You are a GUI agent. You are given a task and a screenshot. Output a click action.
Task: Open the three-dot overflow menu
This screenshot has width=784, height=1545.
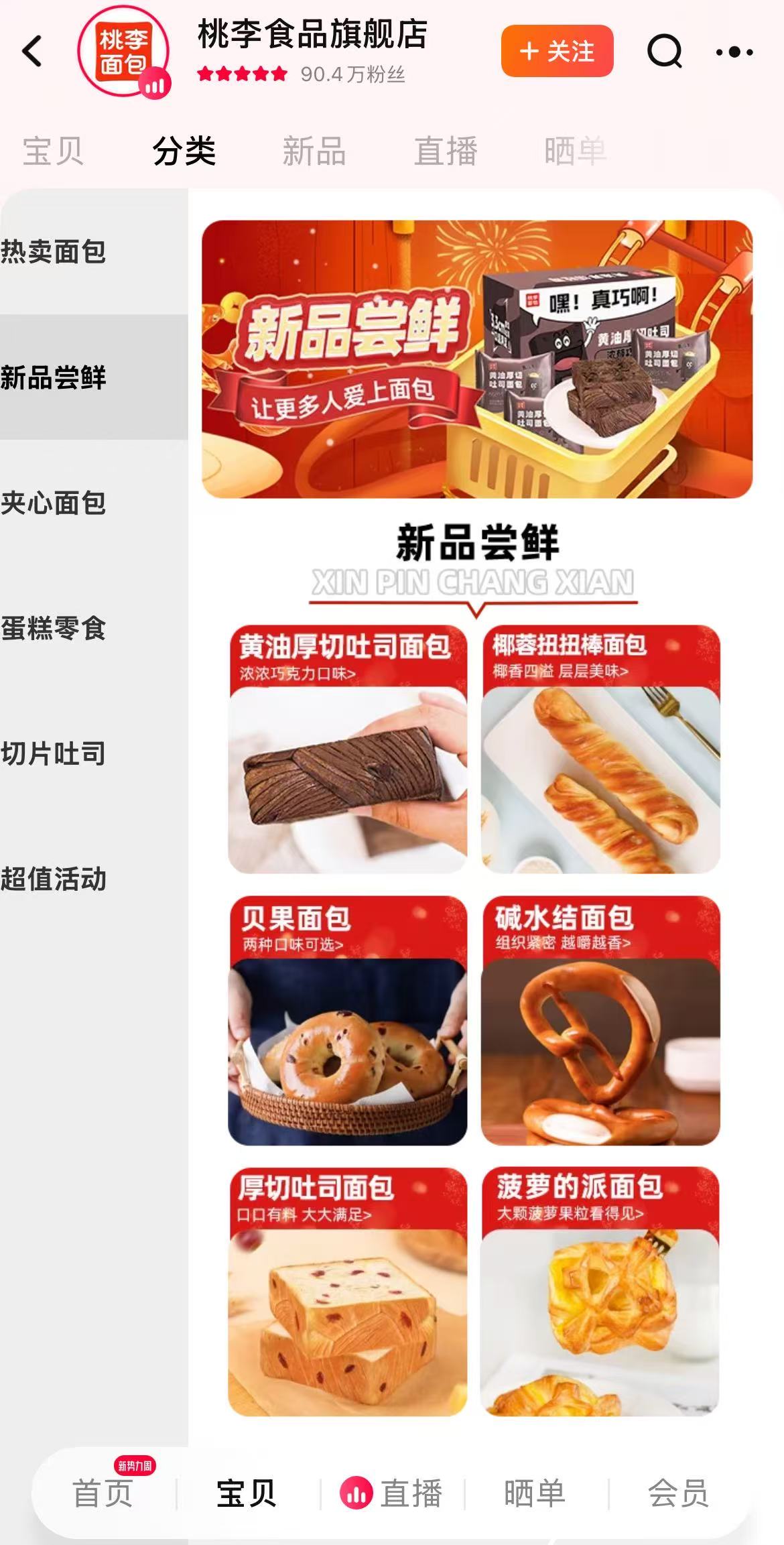734,52
